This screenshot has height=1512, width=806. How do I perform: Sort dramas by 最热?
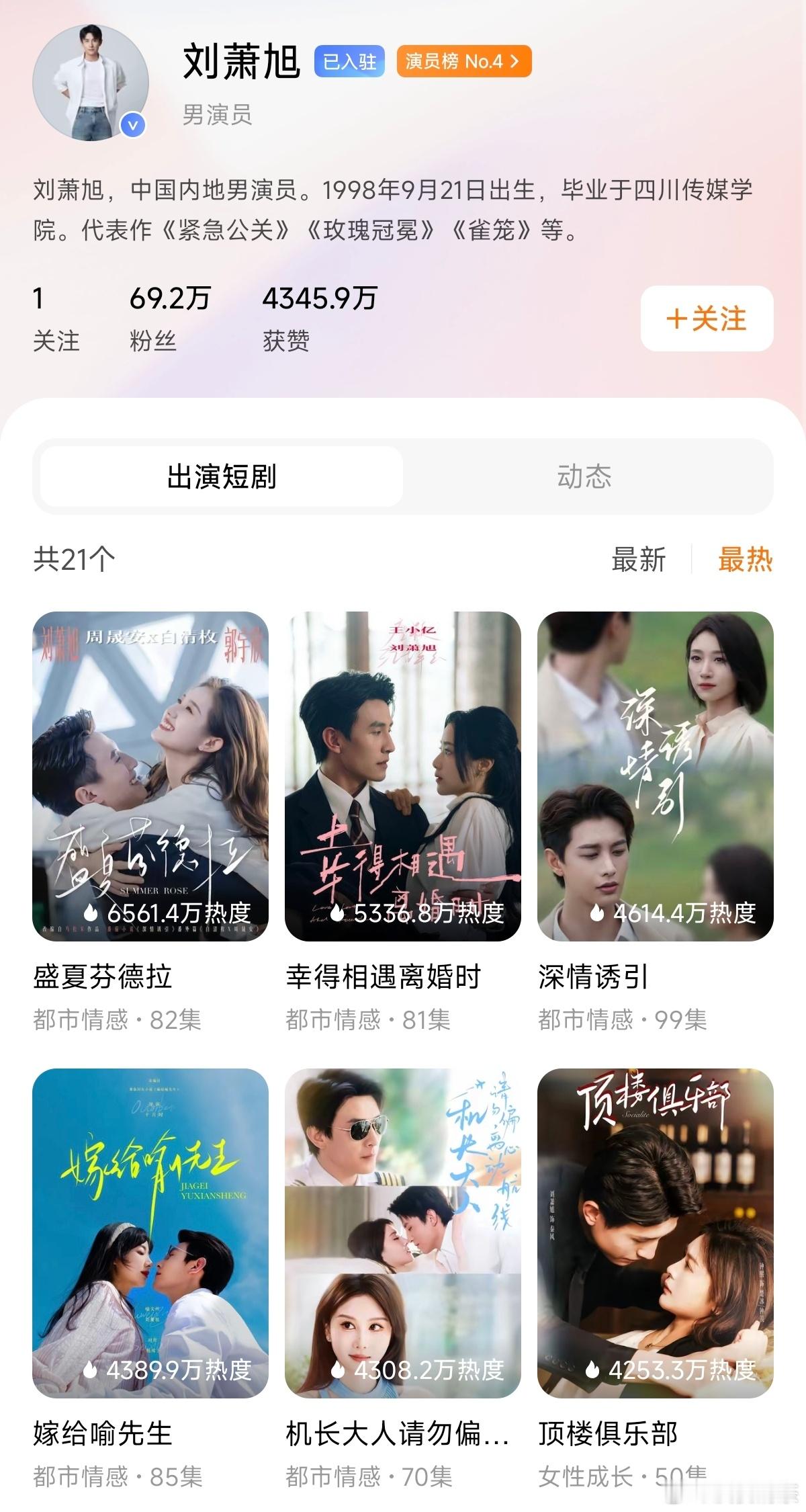(745, 560)
